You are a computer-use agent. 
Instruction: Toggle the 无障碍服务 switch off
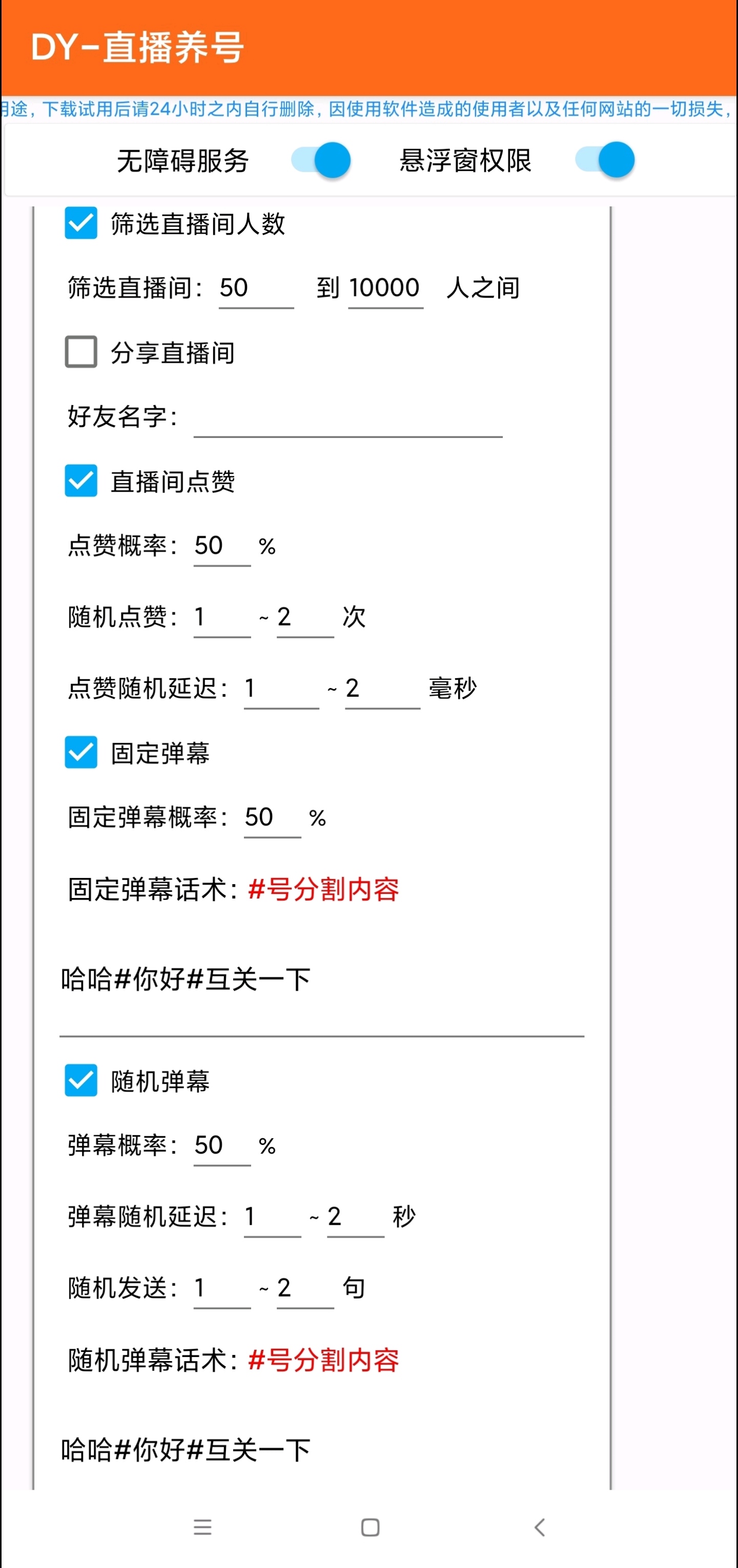(321, 160)
